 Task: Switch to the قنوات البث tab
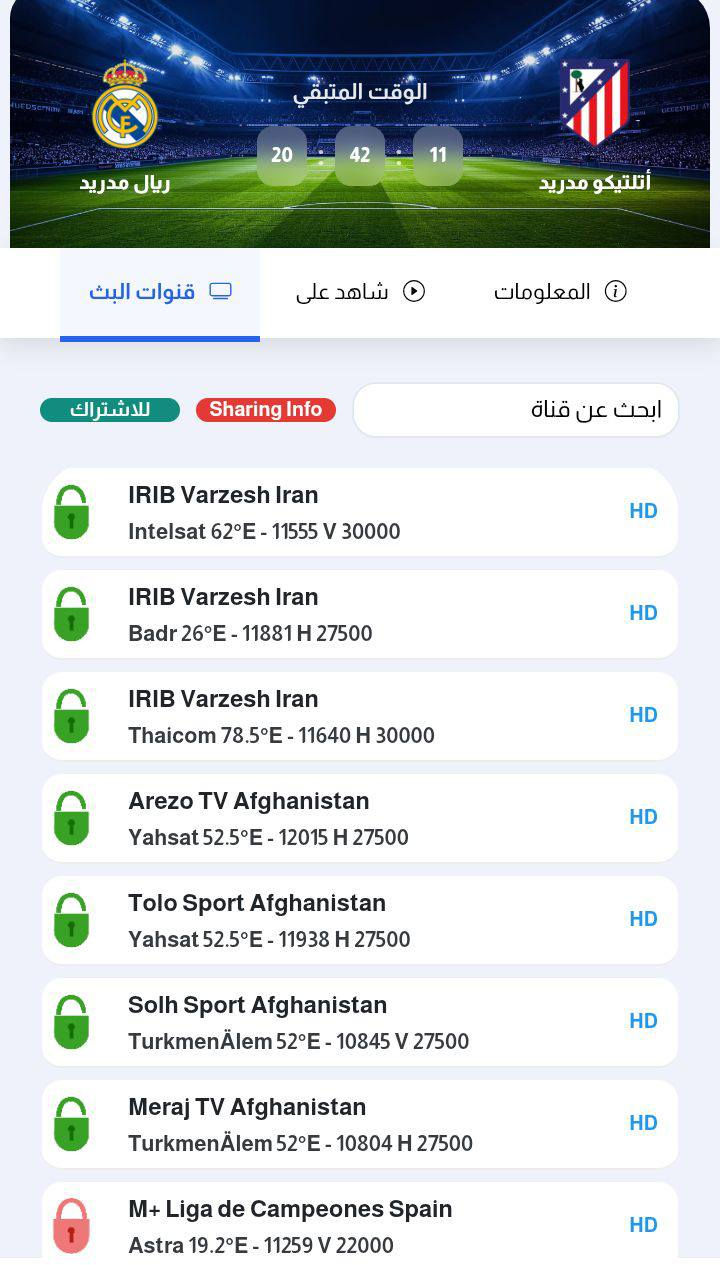click(x=160, y=292)
